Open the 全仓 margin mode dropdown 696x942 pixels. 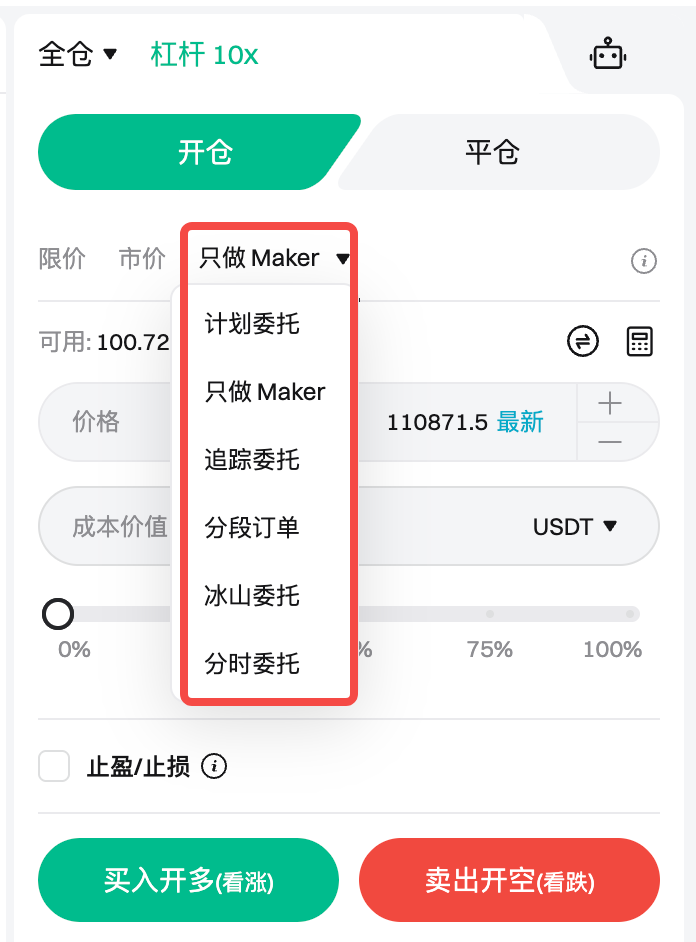click(78, 54)
